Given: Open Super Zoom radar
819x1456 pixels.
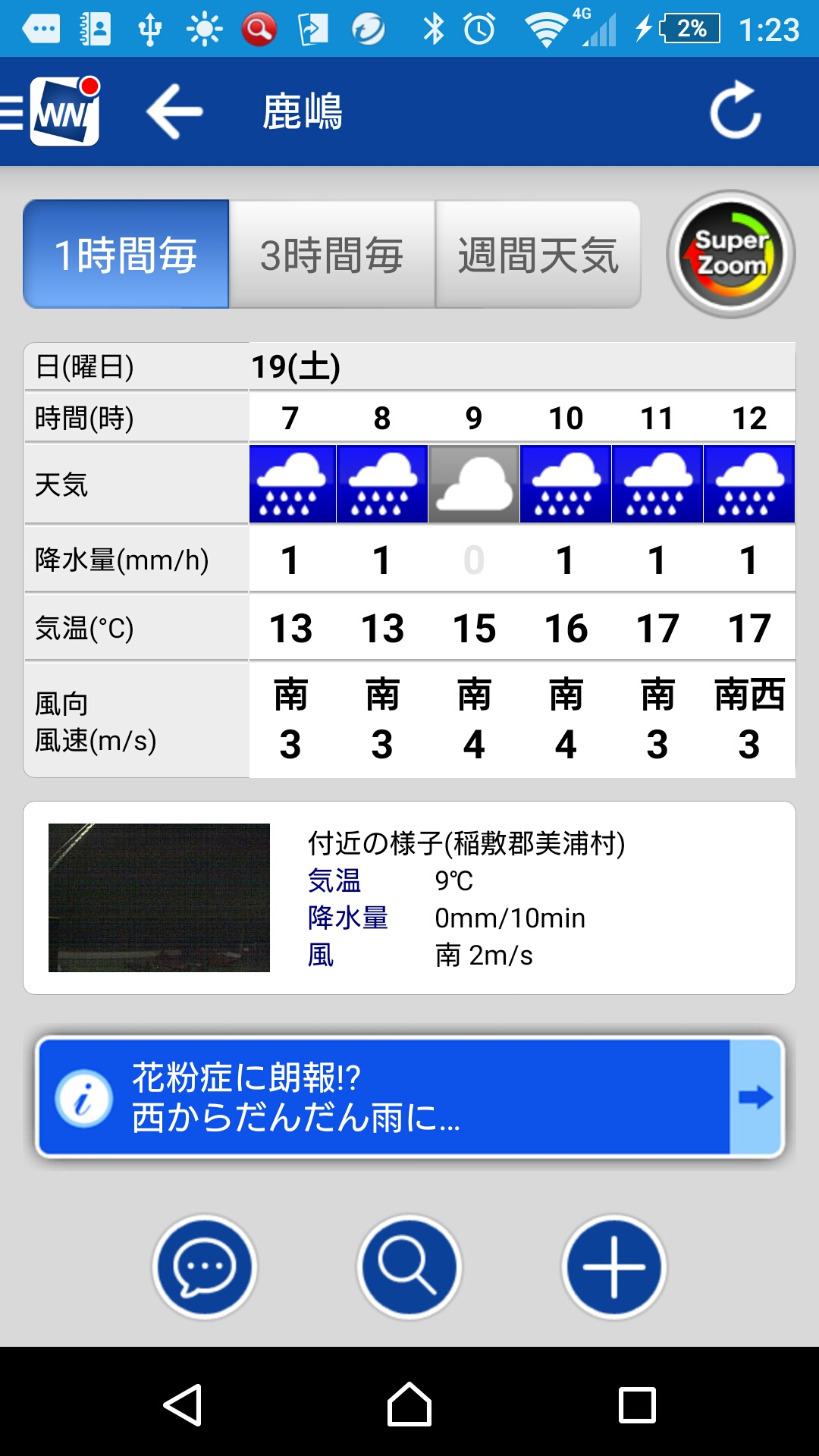Looking at the screenshot, I should click(x=731, y=254).
